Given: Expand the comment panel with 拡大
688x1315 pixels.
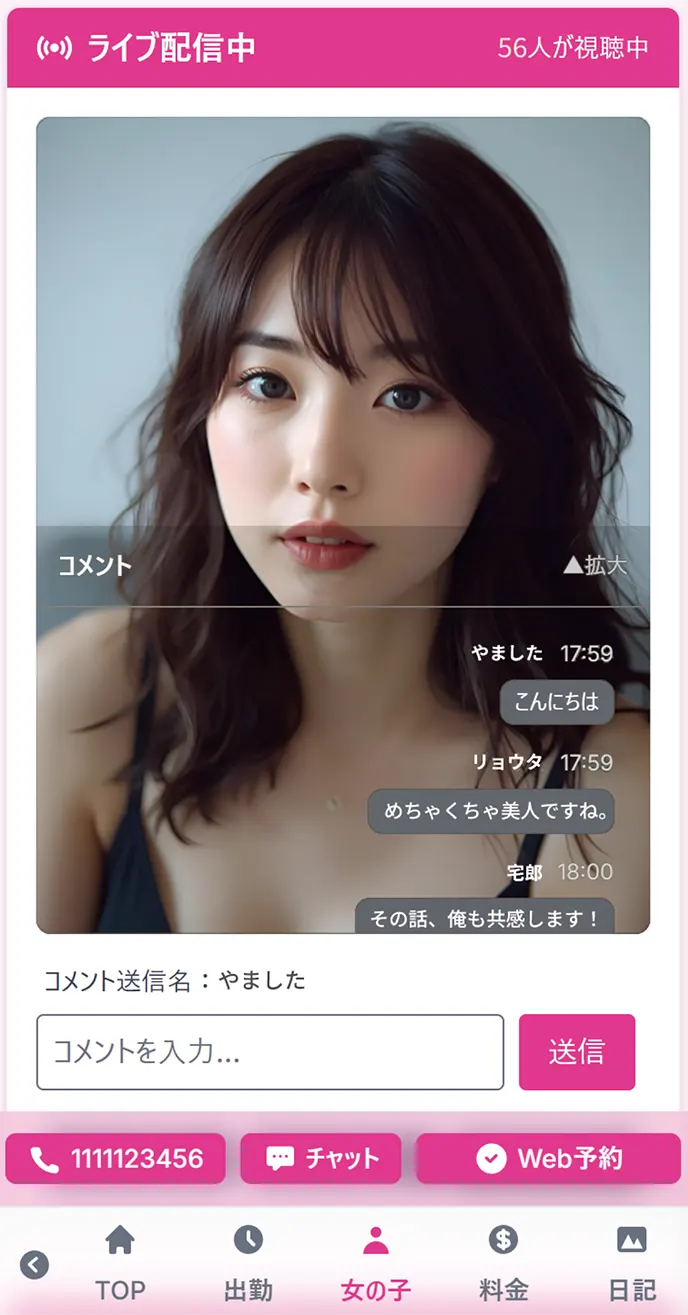Looking at the screenshot, I should 595,565.
